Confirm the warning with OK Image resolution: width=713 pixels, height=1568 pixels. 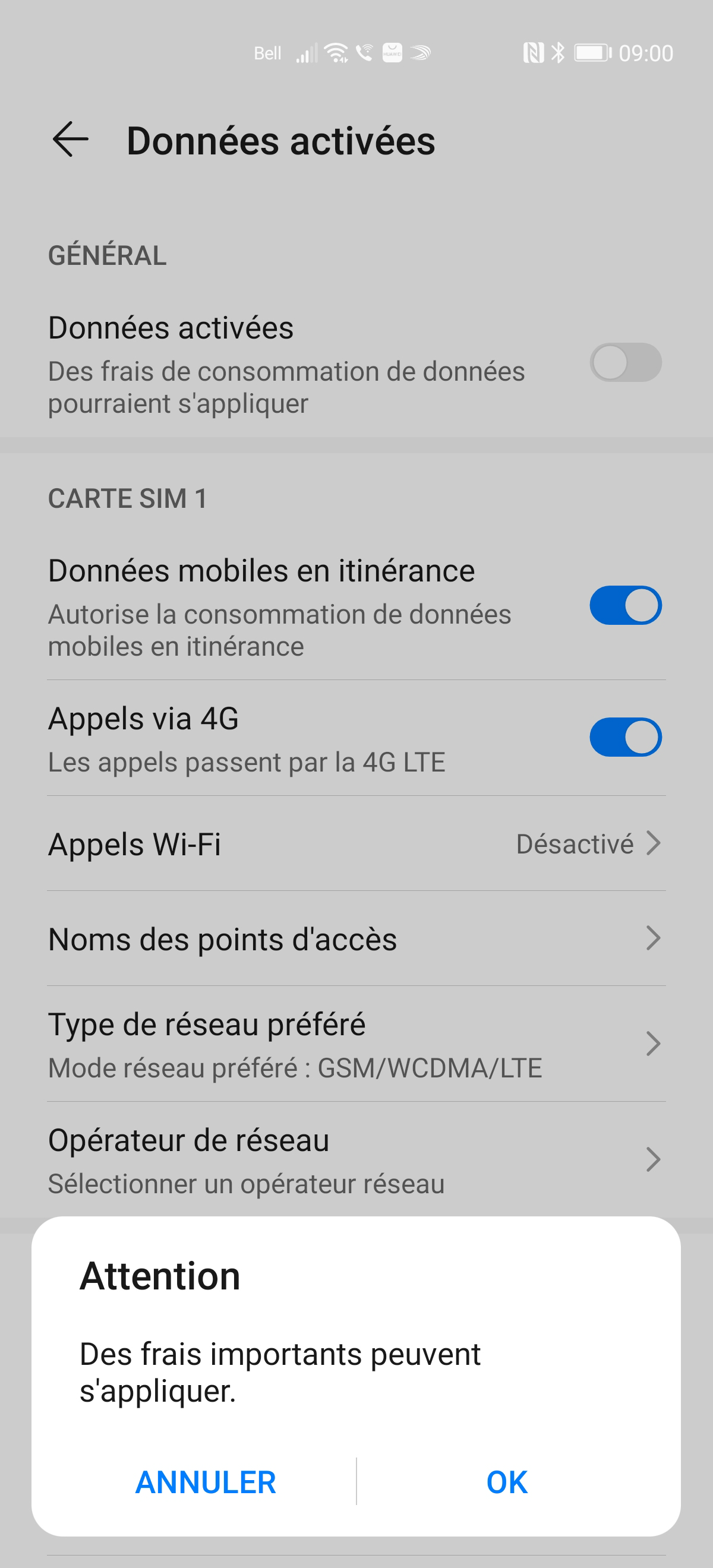[507, 1482]
